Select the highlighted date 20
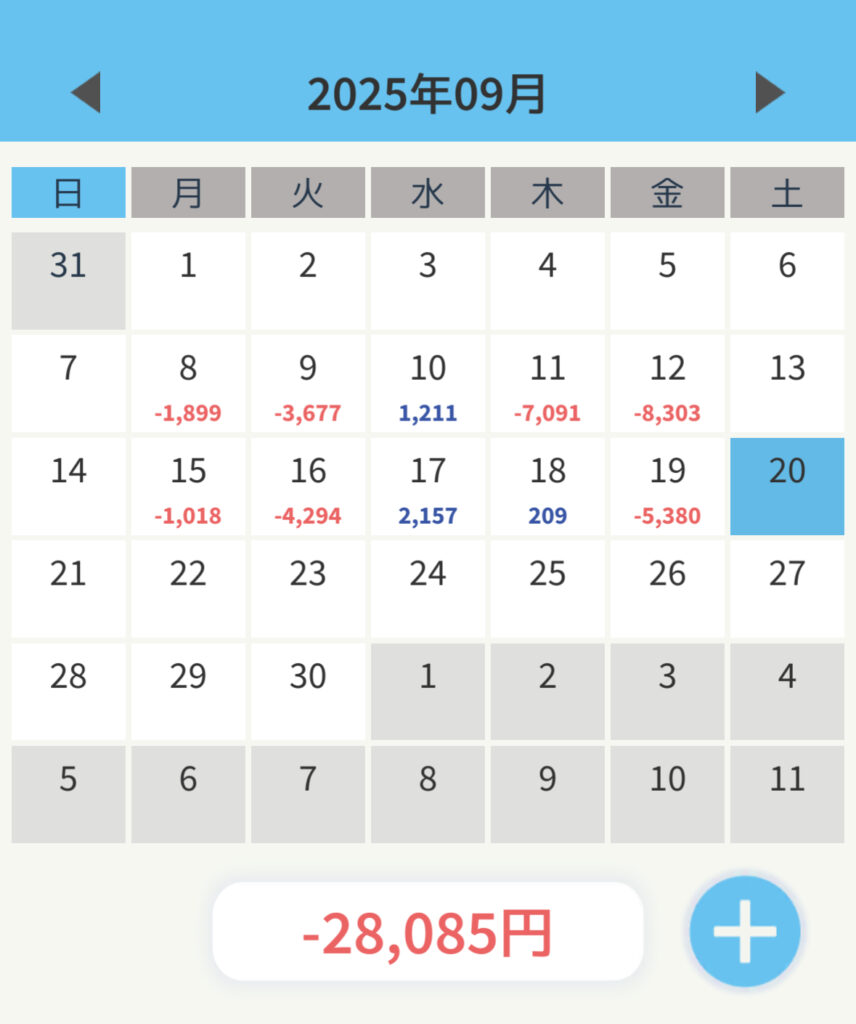 pyautogui.click(x=787, y=487)
